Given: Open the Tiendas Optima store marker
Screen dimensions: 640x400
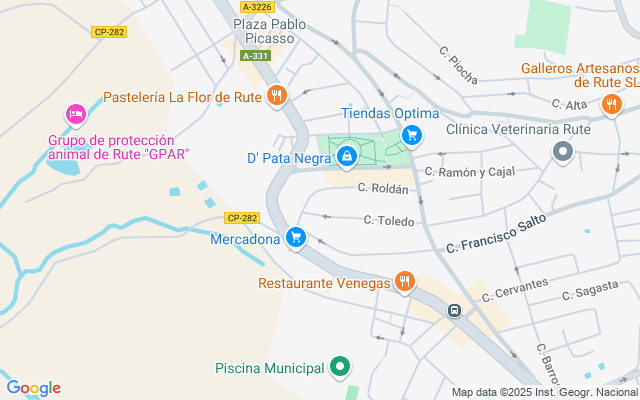Looking at the screenshot, I should click(x=411, y=136).
